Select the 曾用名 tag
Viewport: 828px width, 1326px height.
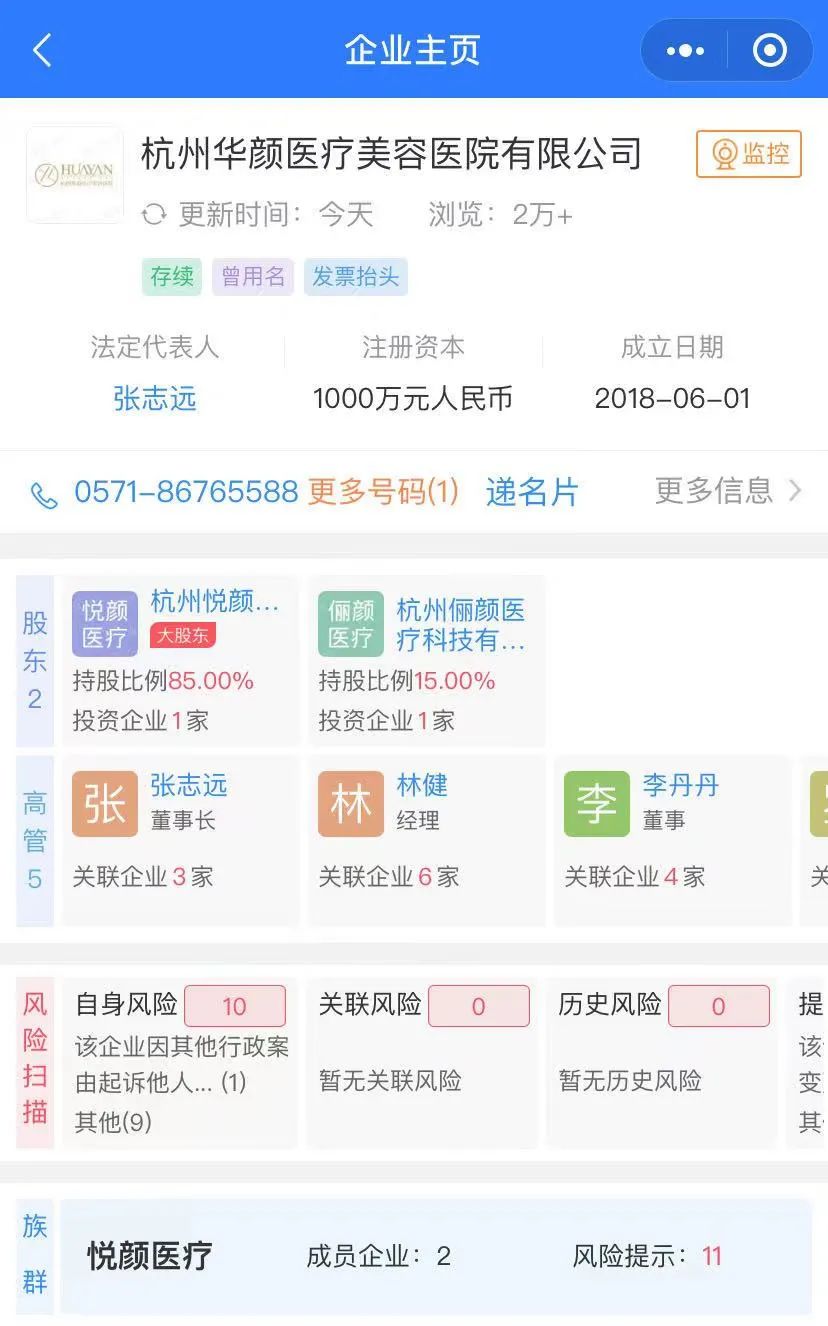pyautogui.click(x=253, y=276)
